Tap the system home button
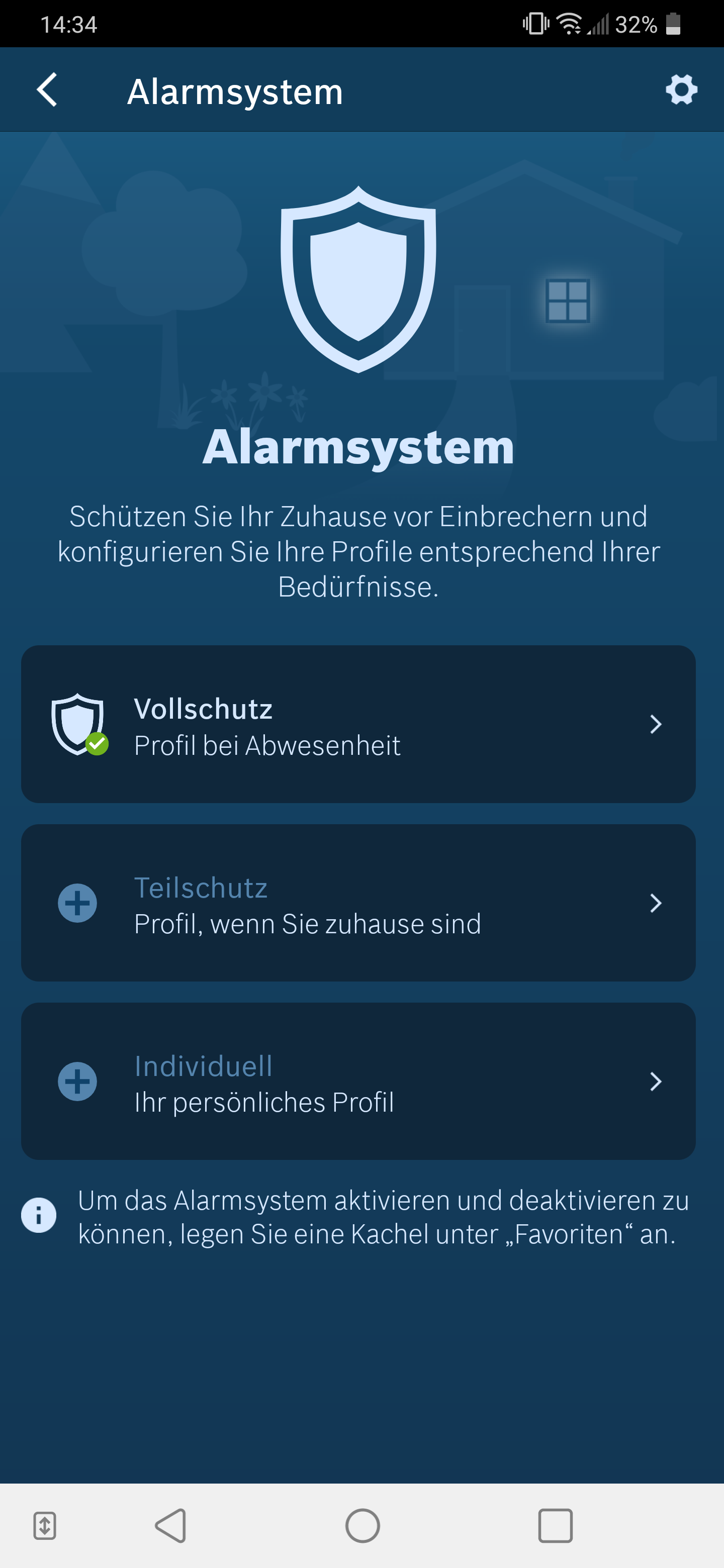 point(363,1525)
